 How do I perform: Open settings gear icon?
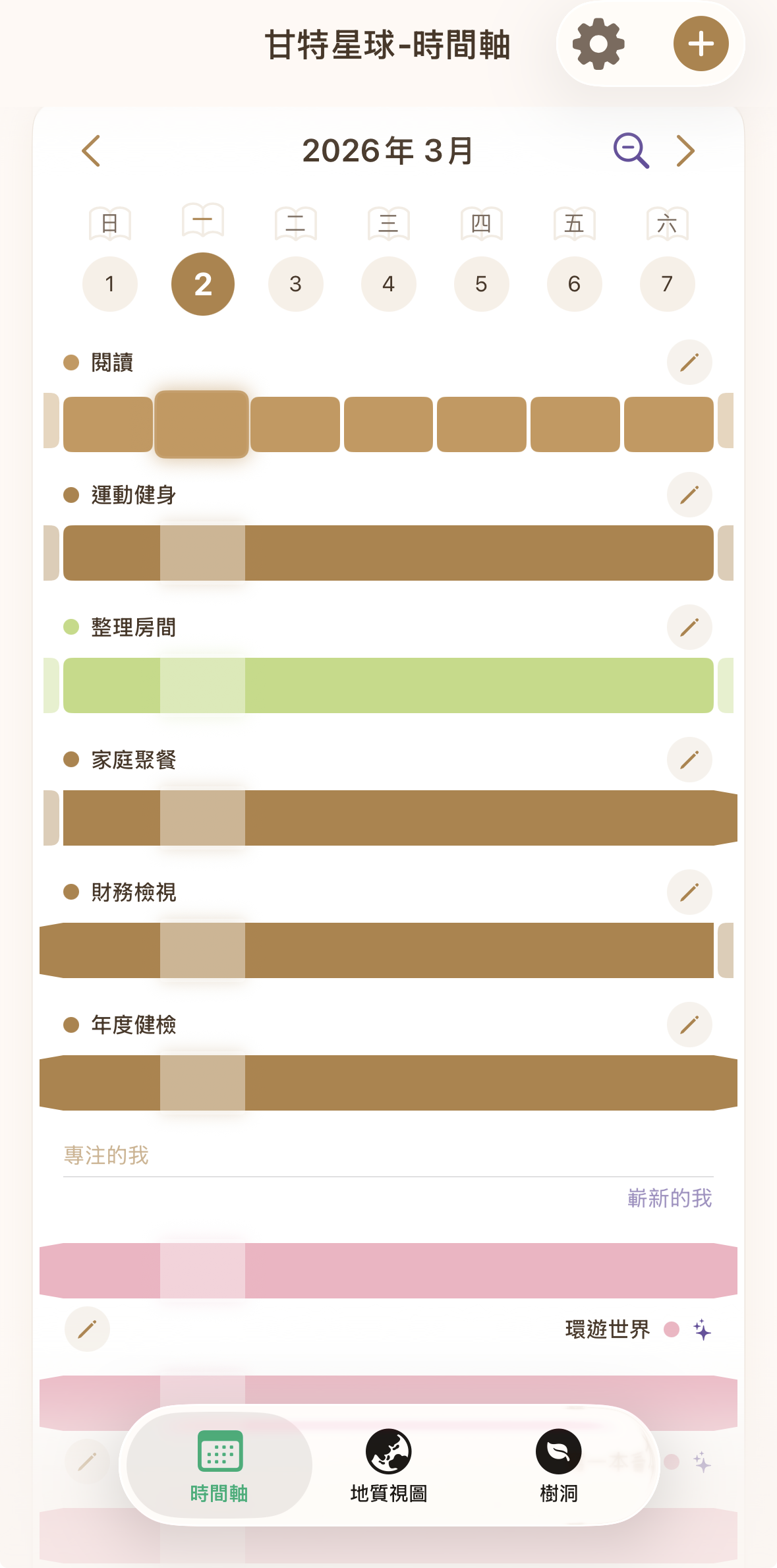pyautogui.click(x=598, y=44)
